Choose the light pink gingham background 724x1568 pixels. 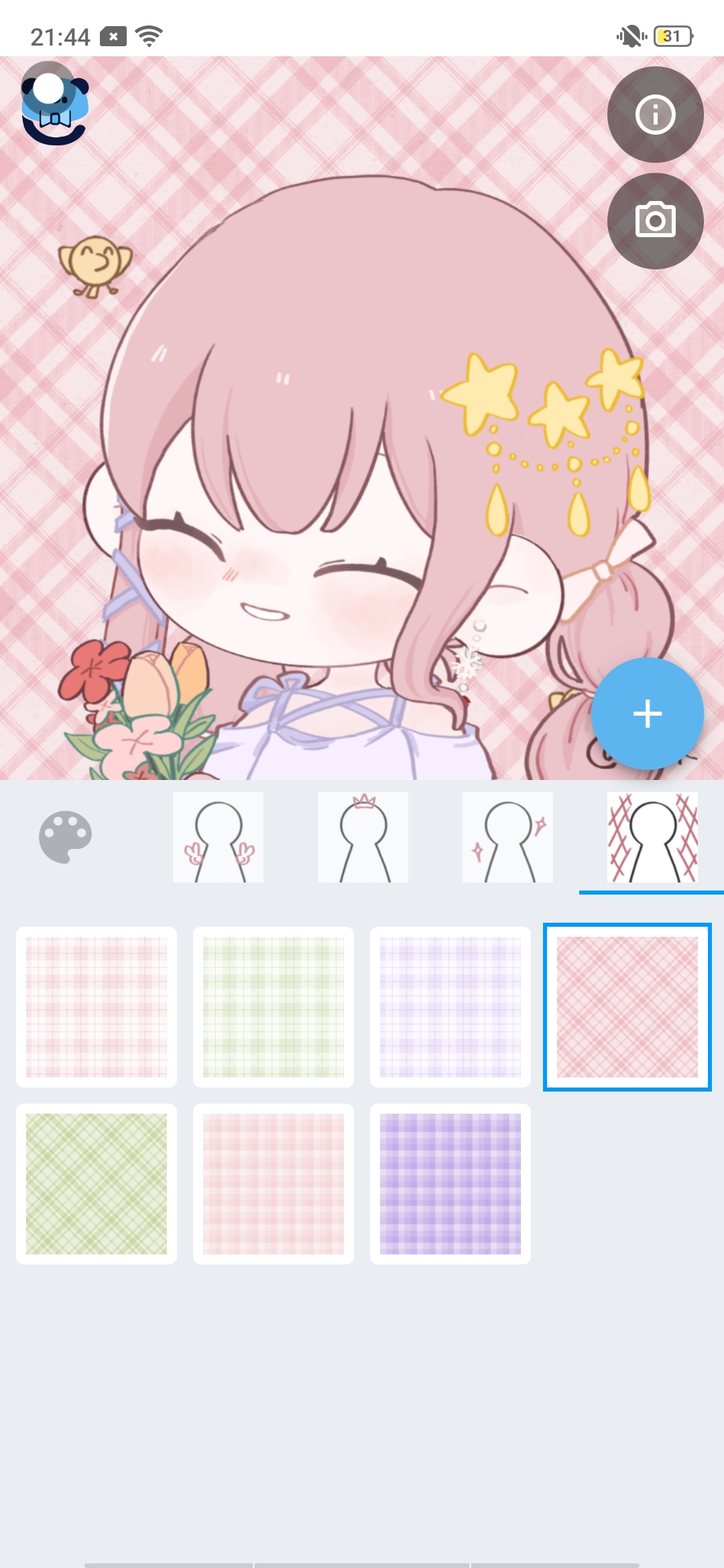(x=97, y=1007)
